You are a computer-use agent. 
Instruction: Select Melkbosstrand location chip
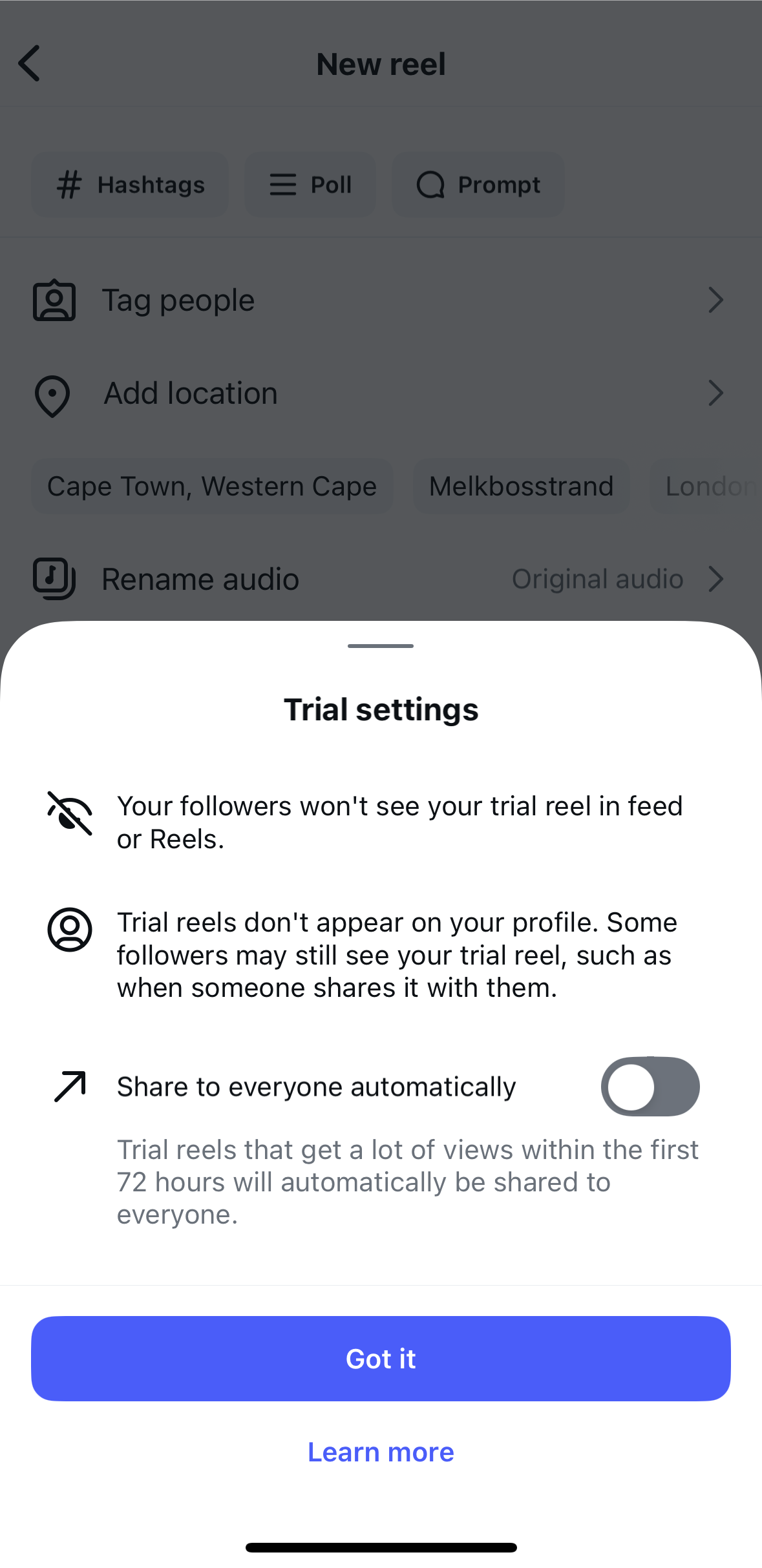point(521,486)
